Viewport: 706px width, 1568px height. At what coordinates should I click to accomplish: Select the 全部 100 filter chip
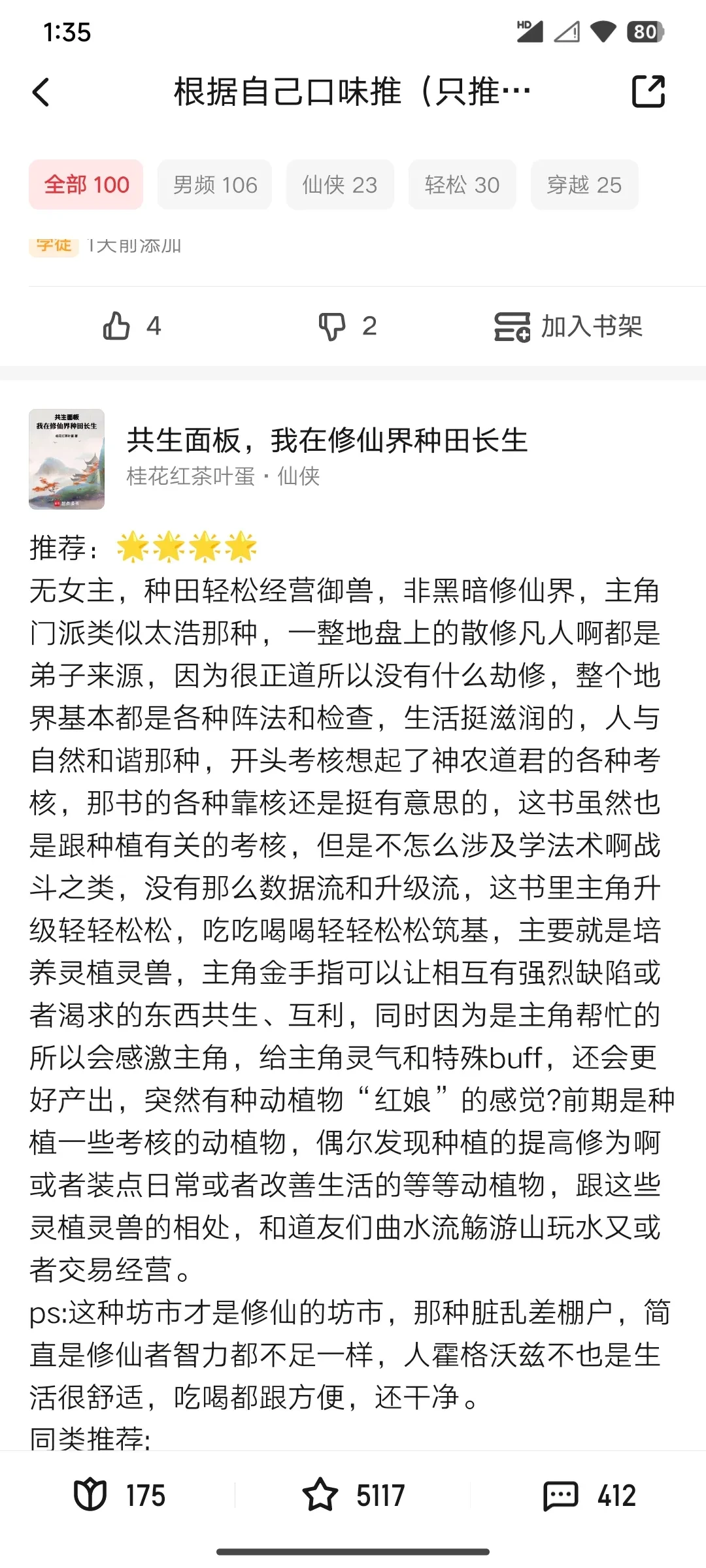click(86, 185)
